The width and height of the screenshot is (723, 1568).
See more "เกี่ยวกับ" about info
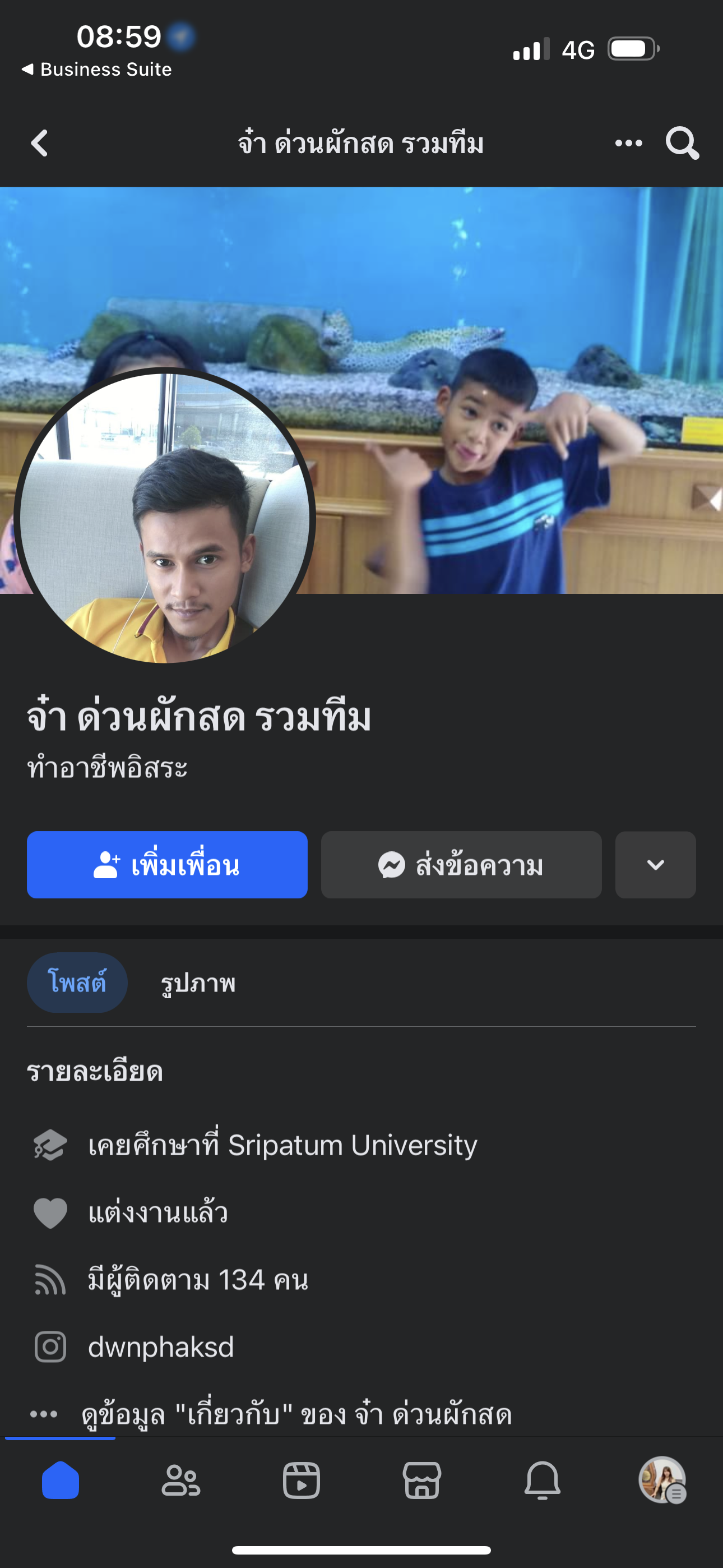coord(296,1414)
